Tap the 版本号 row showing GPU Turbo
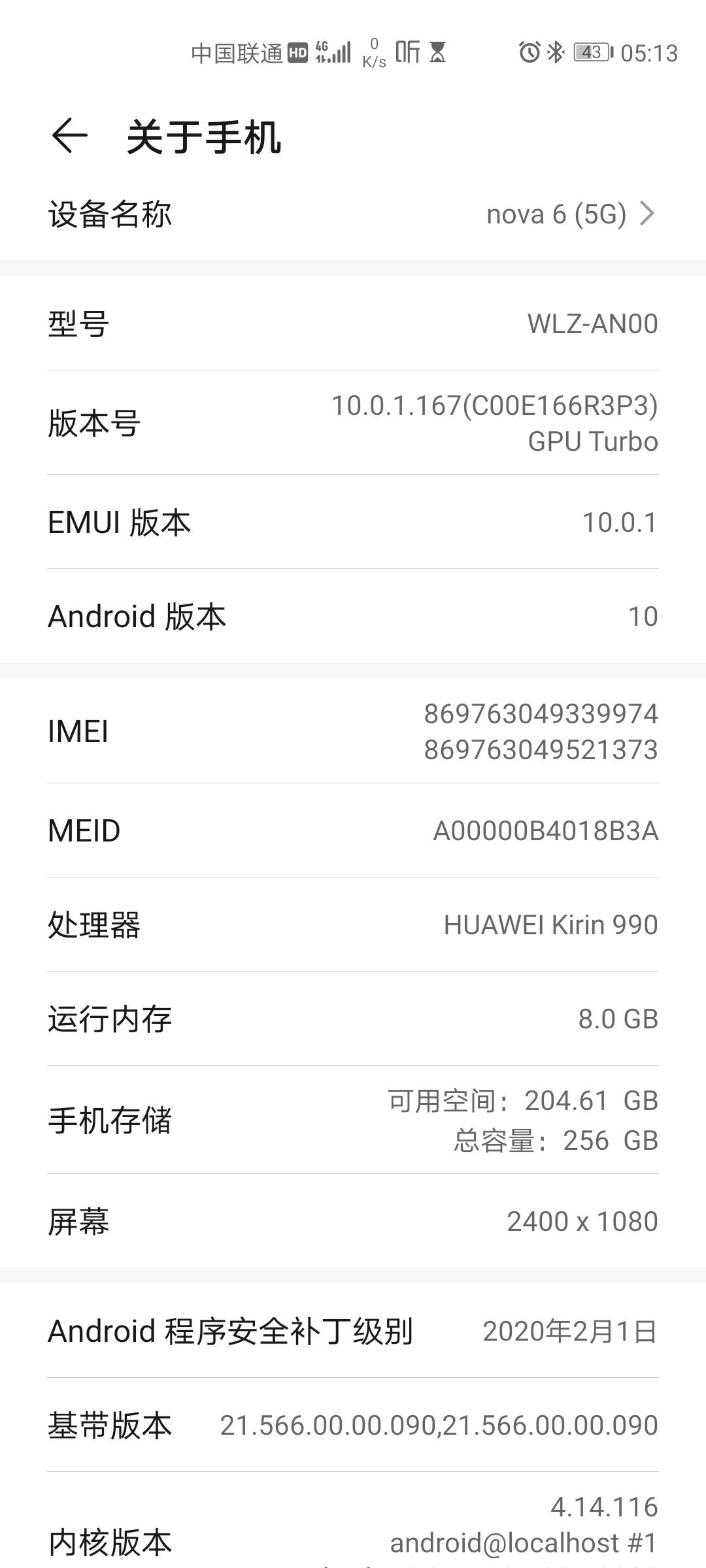 pyautogui.click(x=353, y=423)
